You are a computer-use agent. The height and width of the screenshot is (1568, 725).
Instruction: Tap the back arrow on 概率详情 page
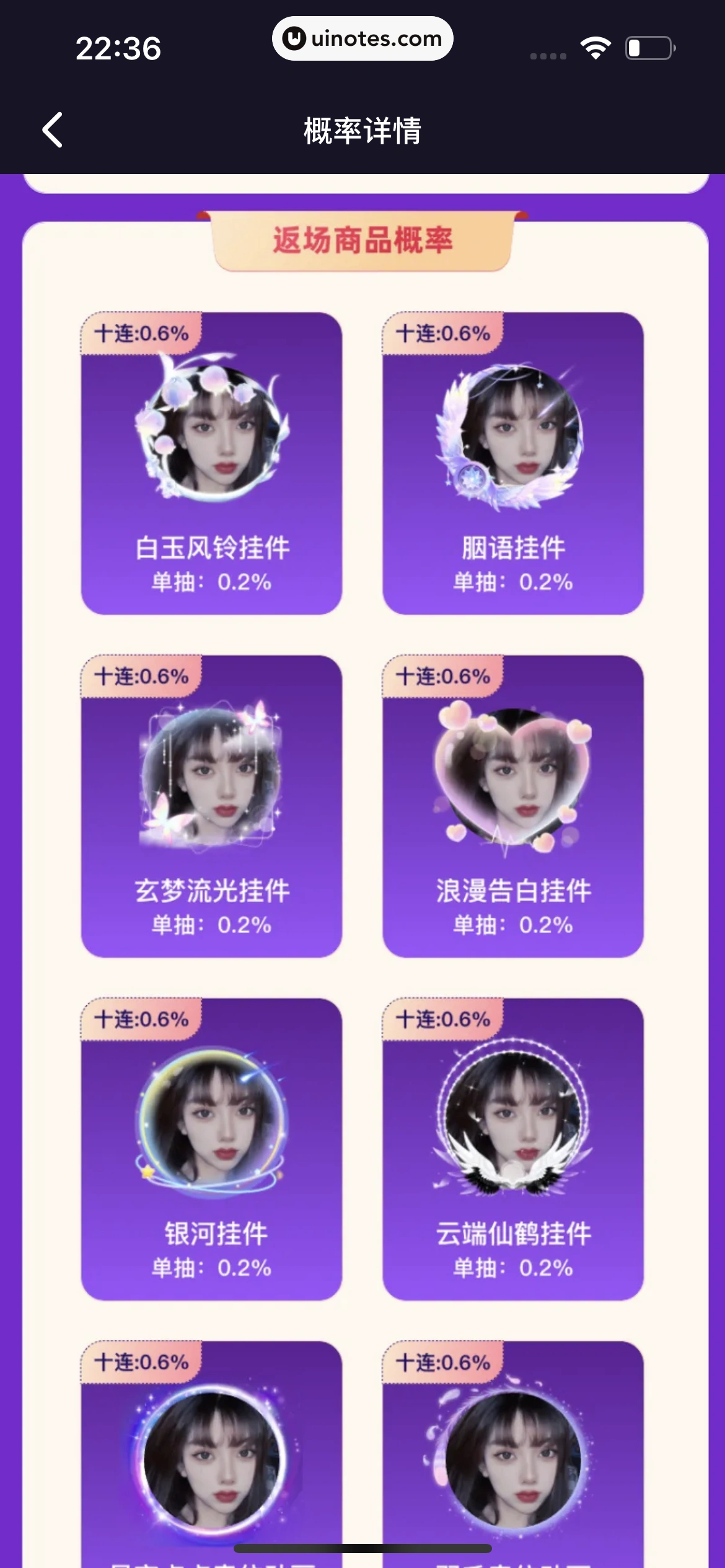tap(53, 131)
